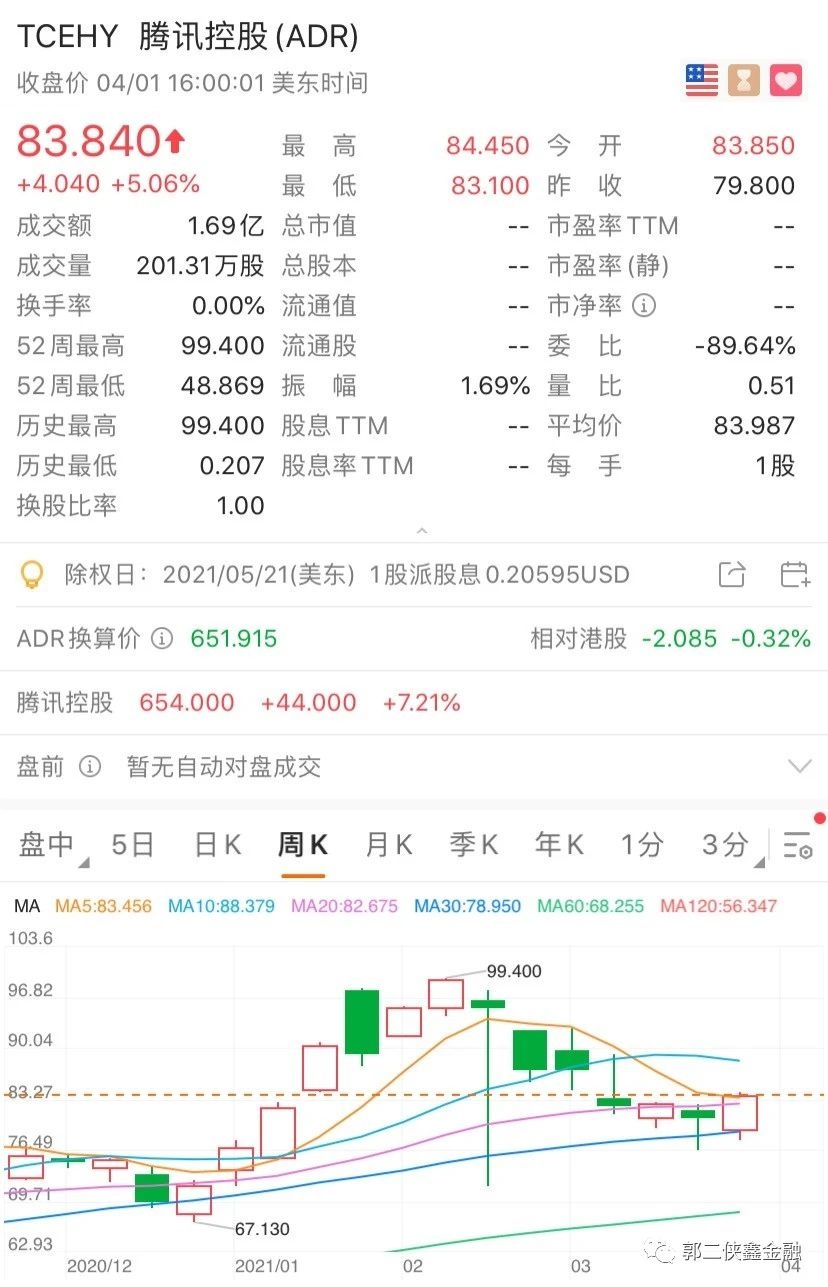This screenshot has height=1287, width=828.
Task: Share the 除权日 dividend notice
Action: tap(732, 575)
